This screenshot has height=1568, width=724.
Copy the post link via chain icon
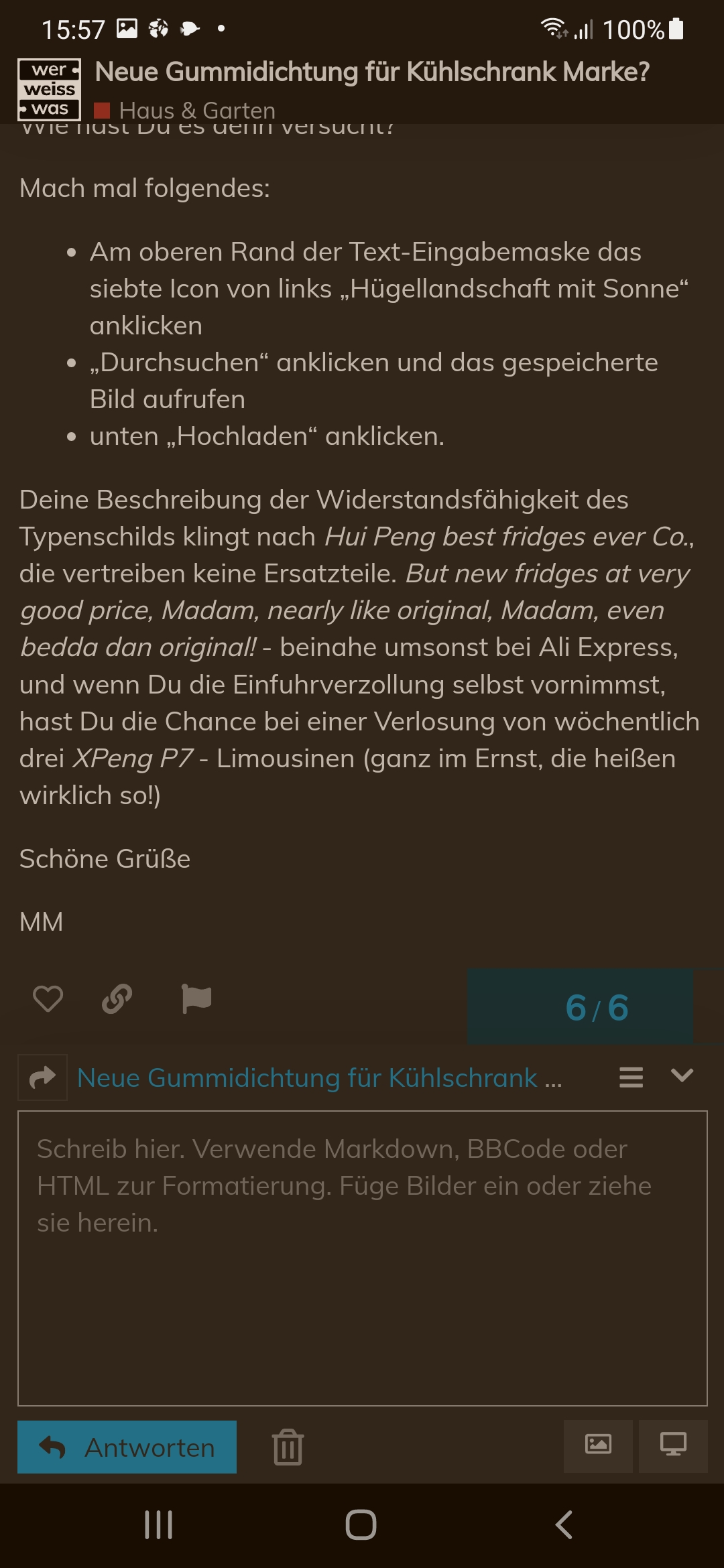[x=117, y=999]
